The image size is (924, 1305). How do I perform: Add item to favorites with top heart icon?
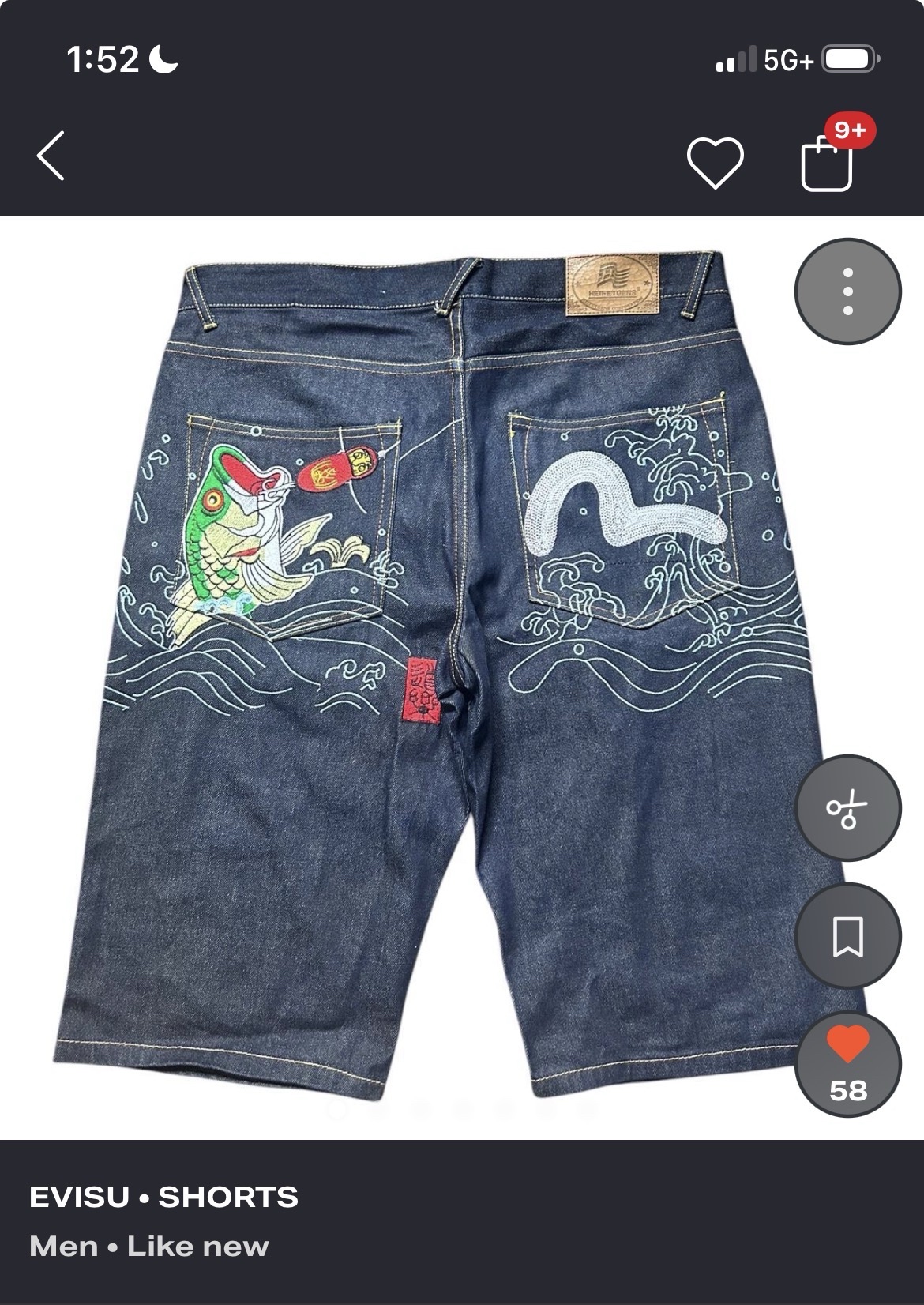pyautogui.click(x=715, y=162)
